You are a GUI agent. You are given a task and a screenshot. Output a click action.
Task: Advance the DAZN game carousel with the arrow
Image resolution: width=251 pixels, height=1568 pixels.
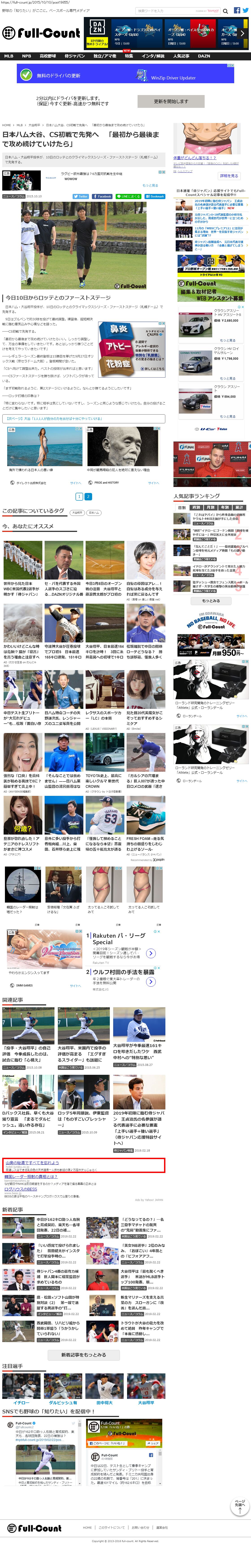242,34
